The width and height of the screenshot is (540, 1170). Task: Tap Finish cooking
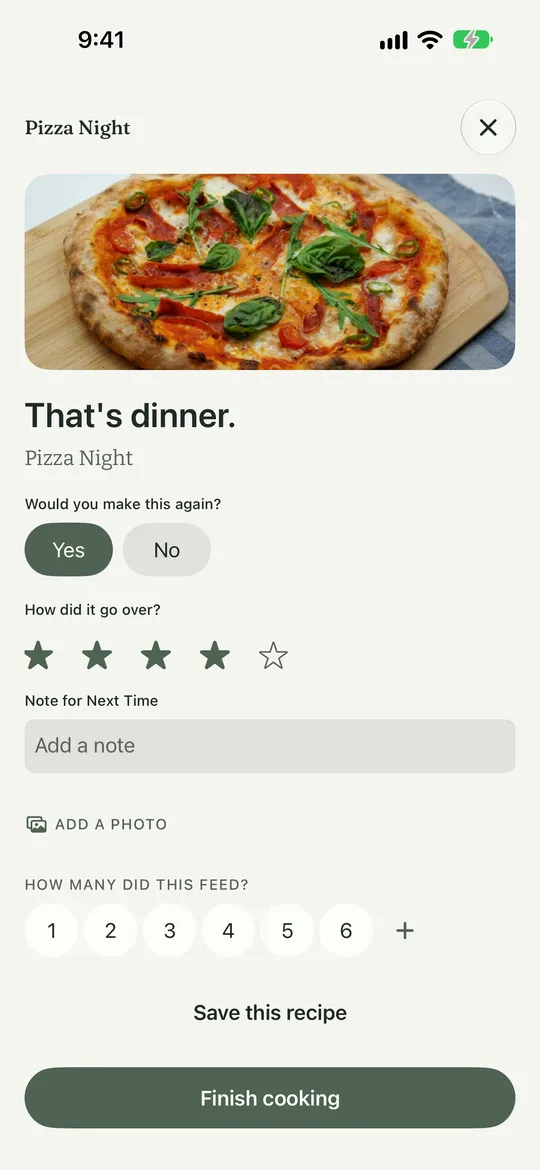point(270,1098)
